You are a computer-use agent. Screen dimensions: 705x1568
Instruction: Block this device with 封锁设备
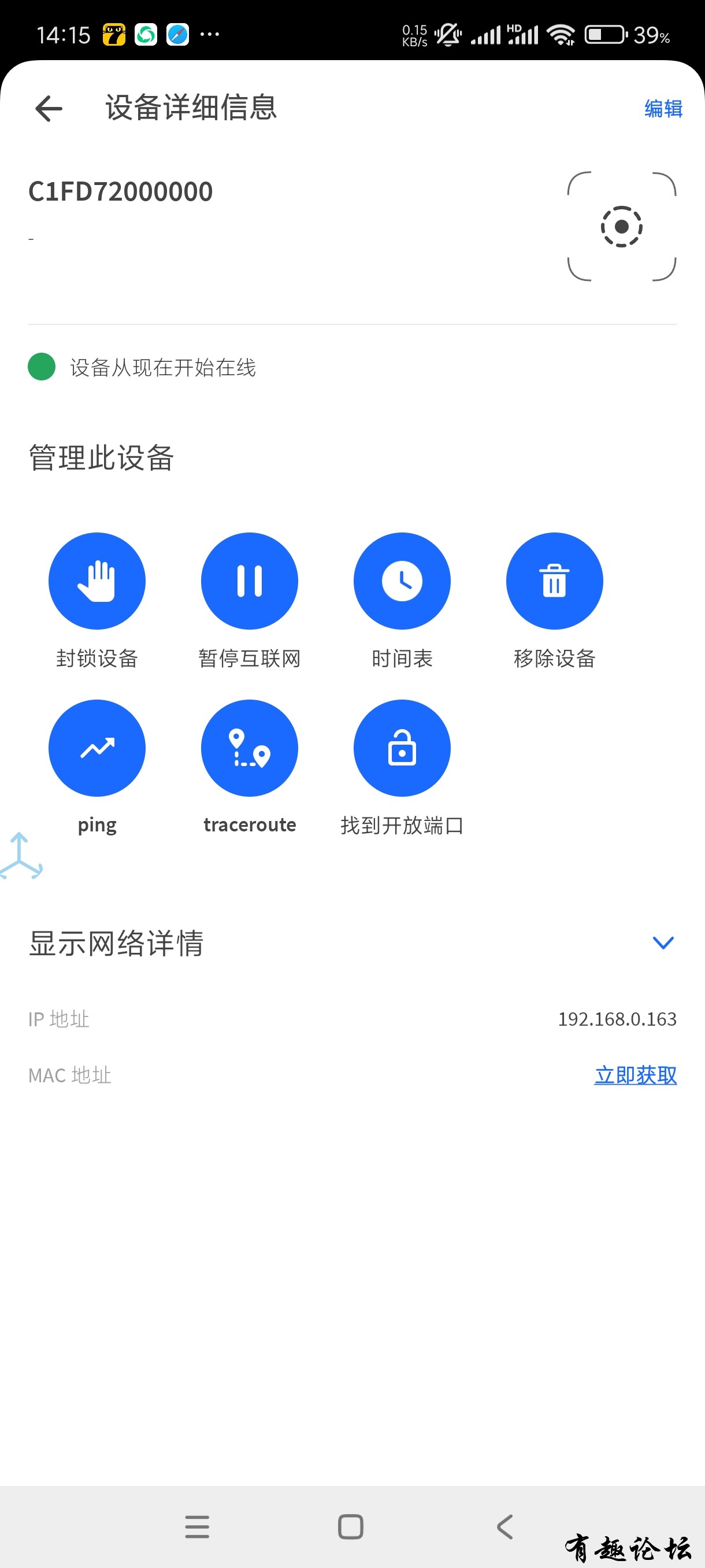click(97, 580)
